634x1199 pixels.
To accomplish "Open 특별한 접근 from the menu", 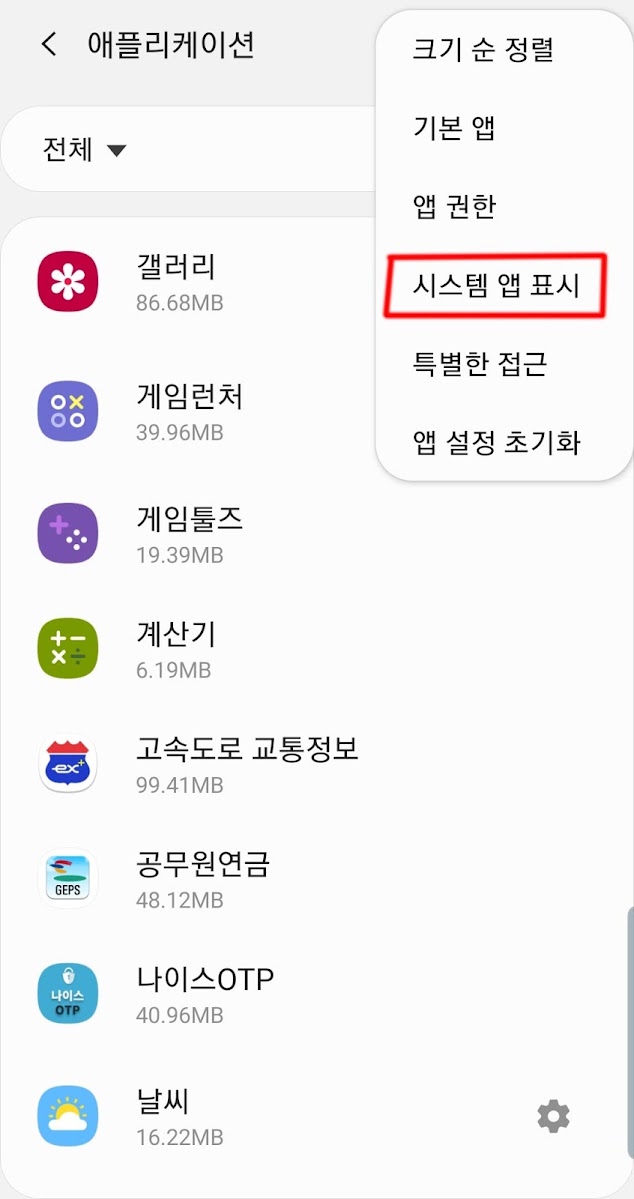I will pos(479,363).
